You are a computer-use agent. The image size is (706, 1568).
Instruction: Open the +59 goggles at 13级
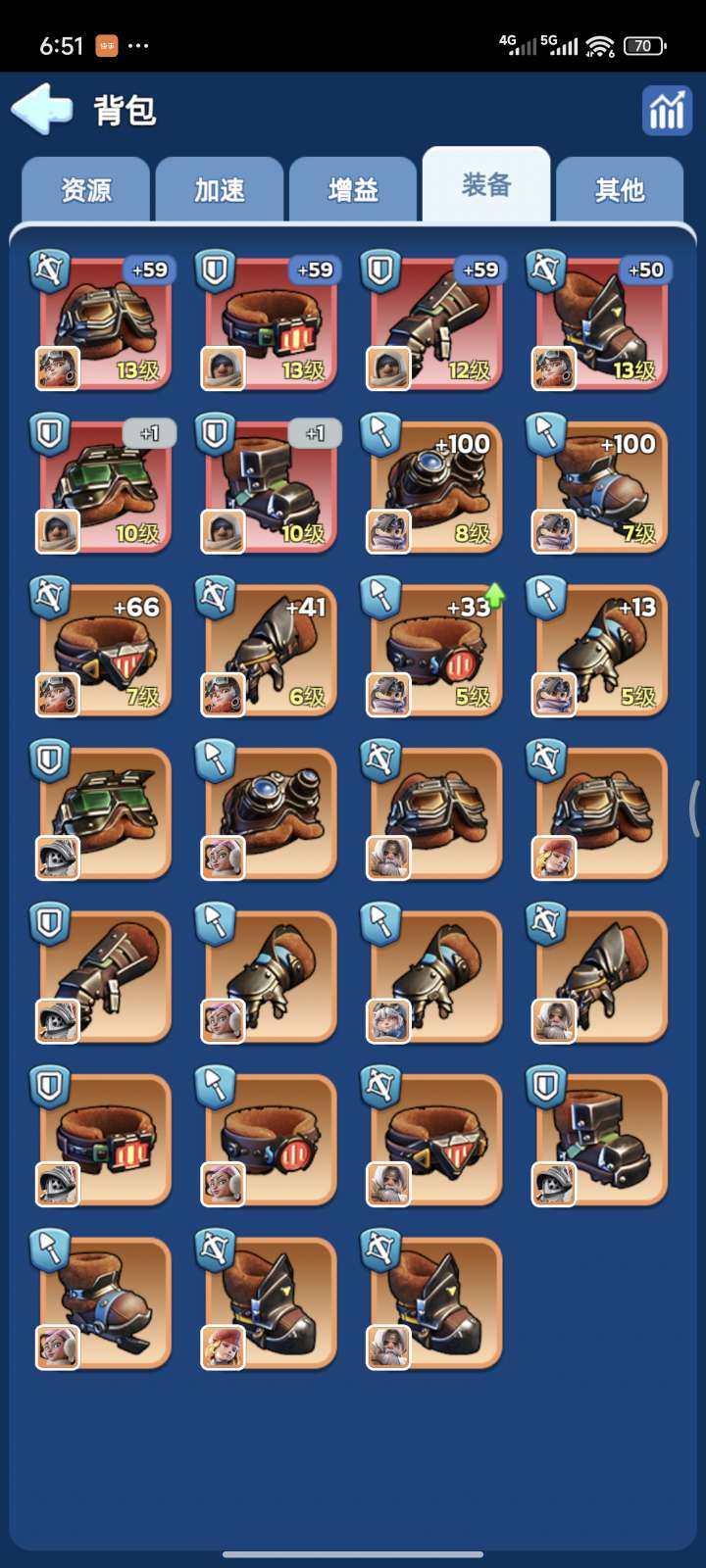click(x=105, y=324)
